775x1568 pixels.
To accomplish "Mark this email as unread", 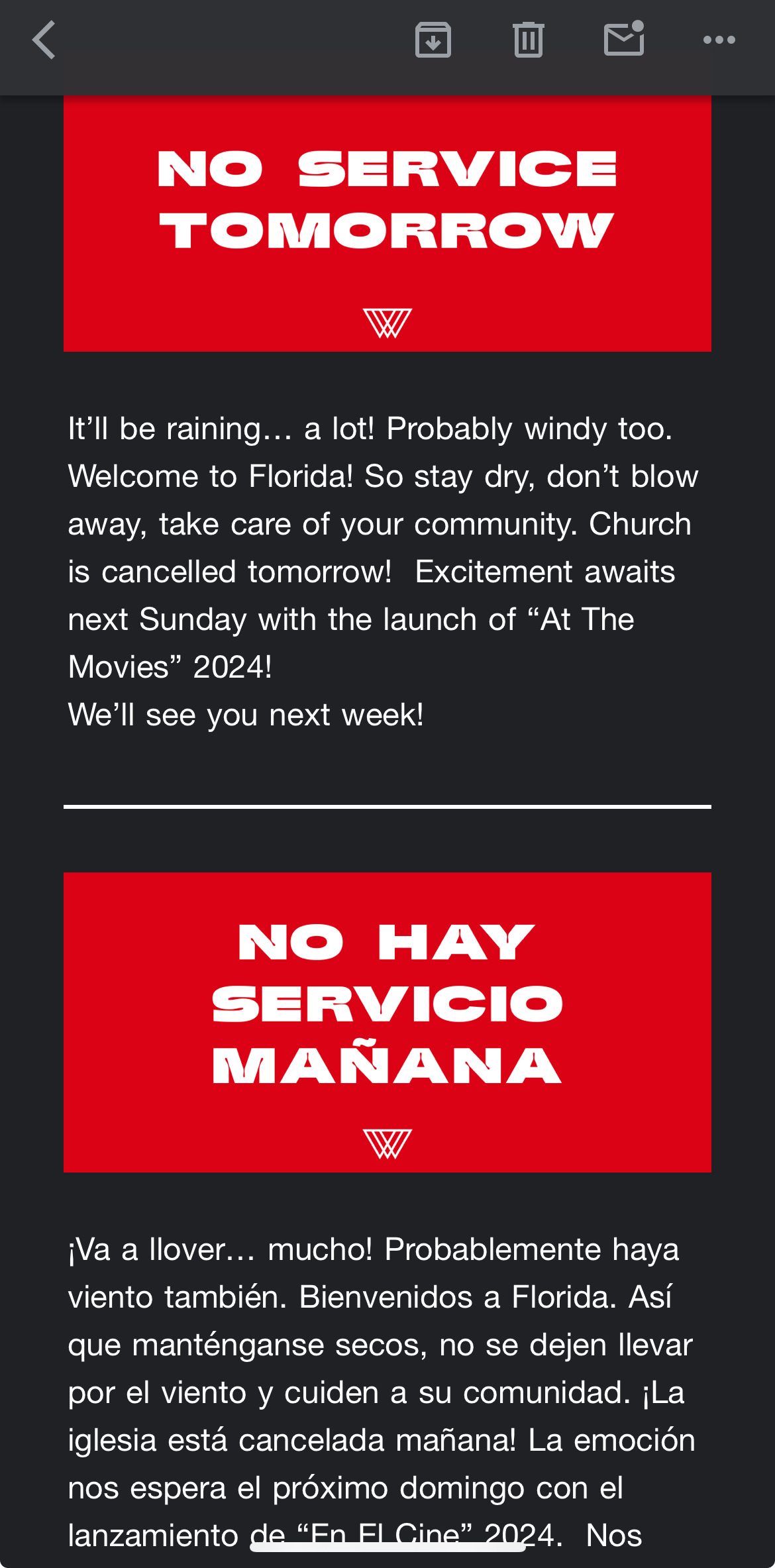I will coord(624,38).
